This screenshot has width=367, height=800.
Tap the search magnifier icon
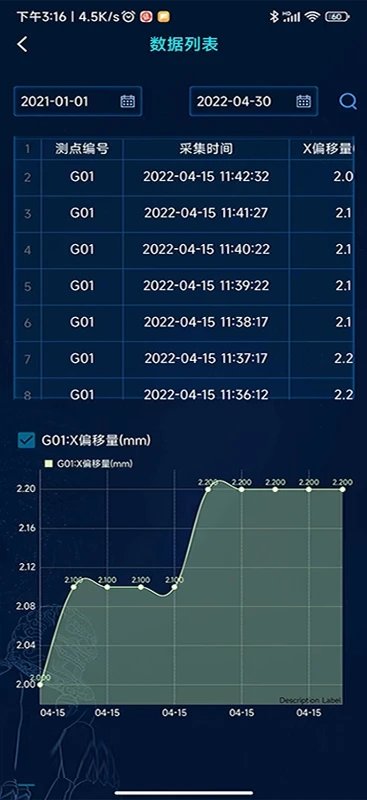pyautogui.click(x=348, y=101)
